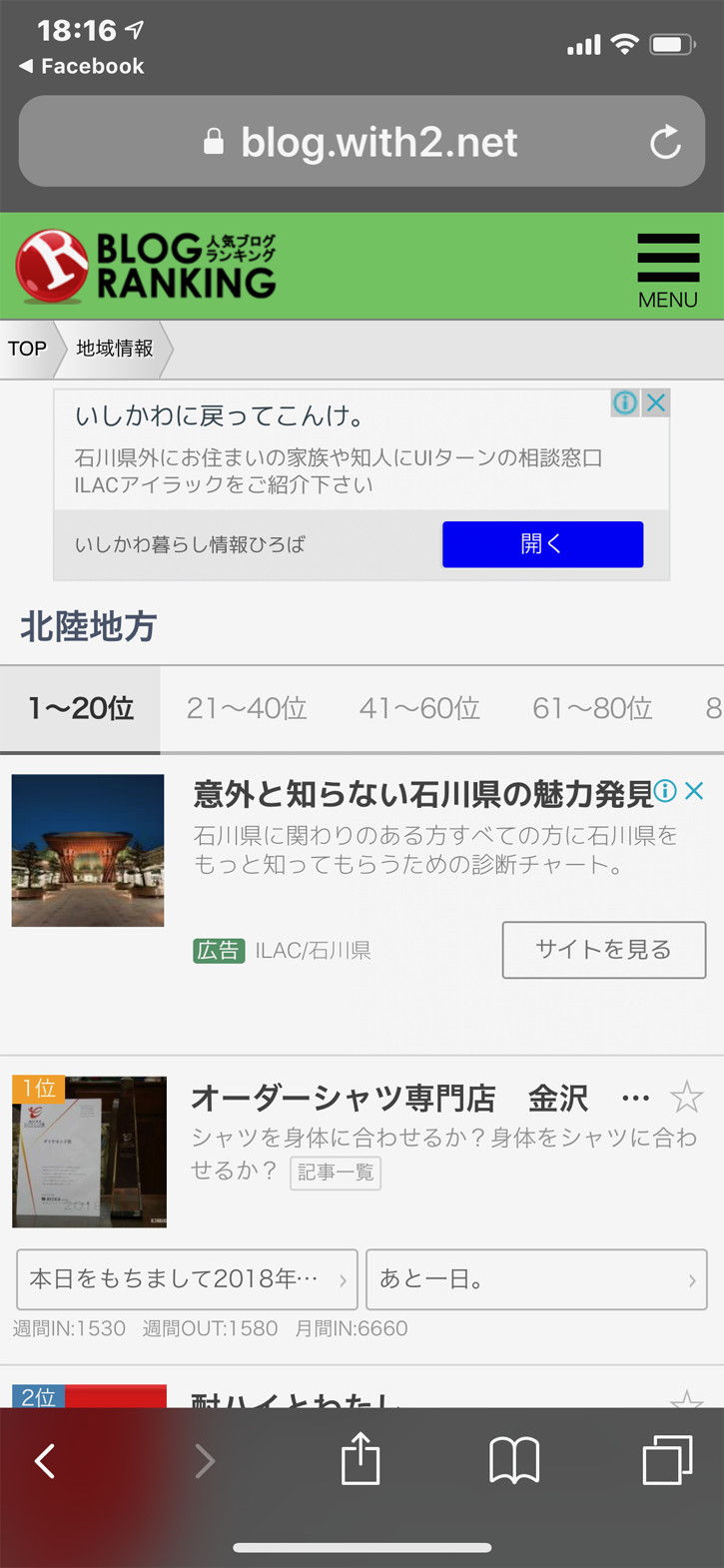724x1568 pixels.
Task: Open the 記事一覧 article list
Action: (x=336, y=1173)
